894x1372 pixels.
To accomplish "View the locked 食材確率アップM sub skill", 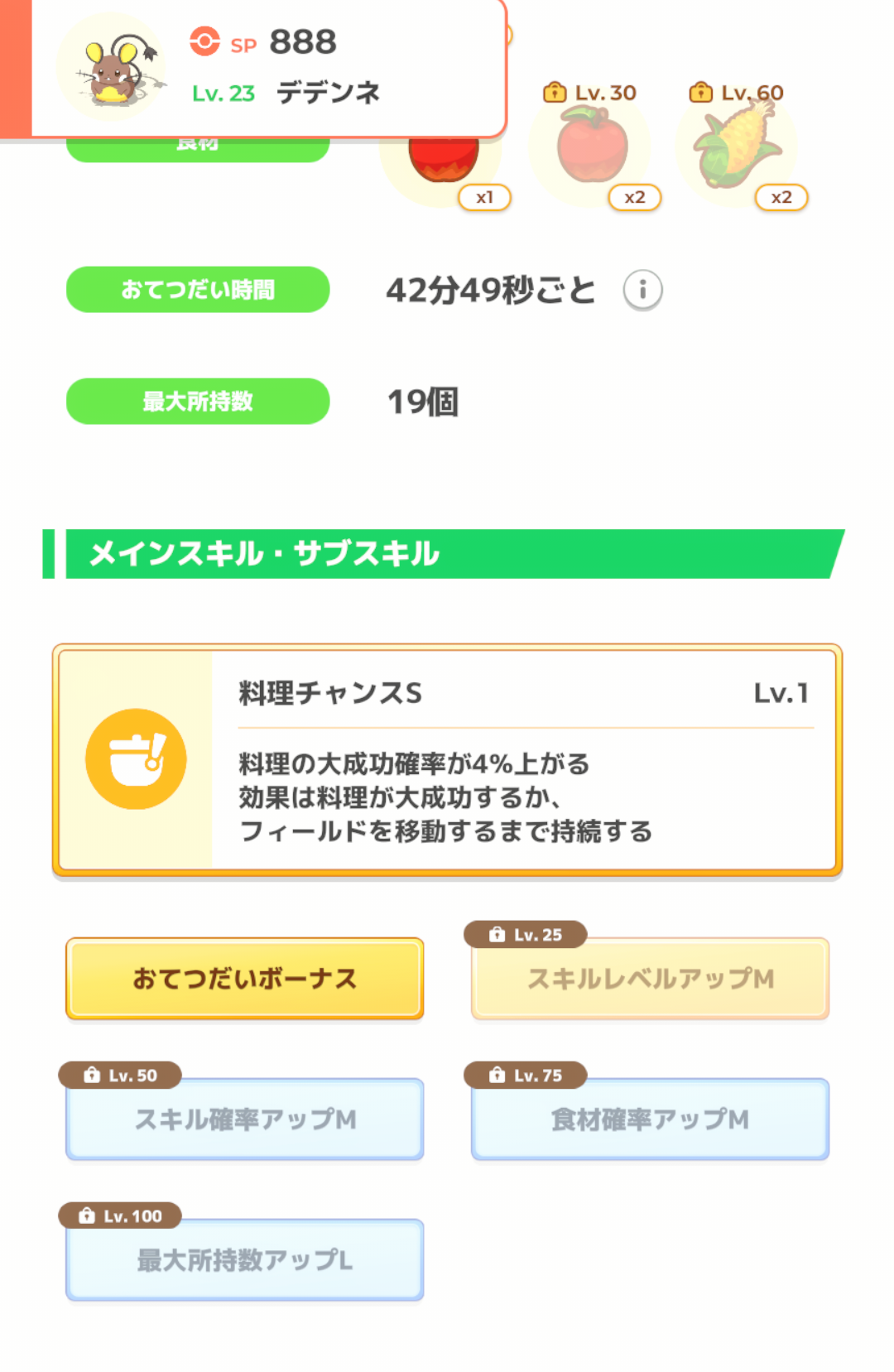I will (650, 1119).
